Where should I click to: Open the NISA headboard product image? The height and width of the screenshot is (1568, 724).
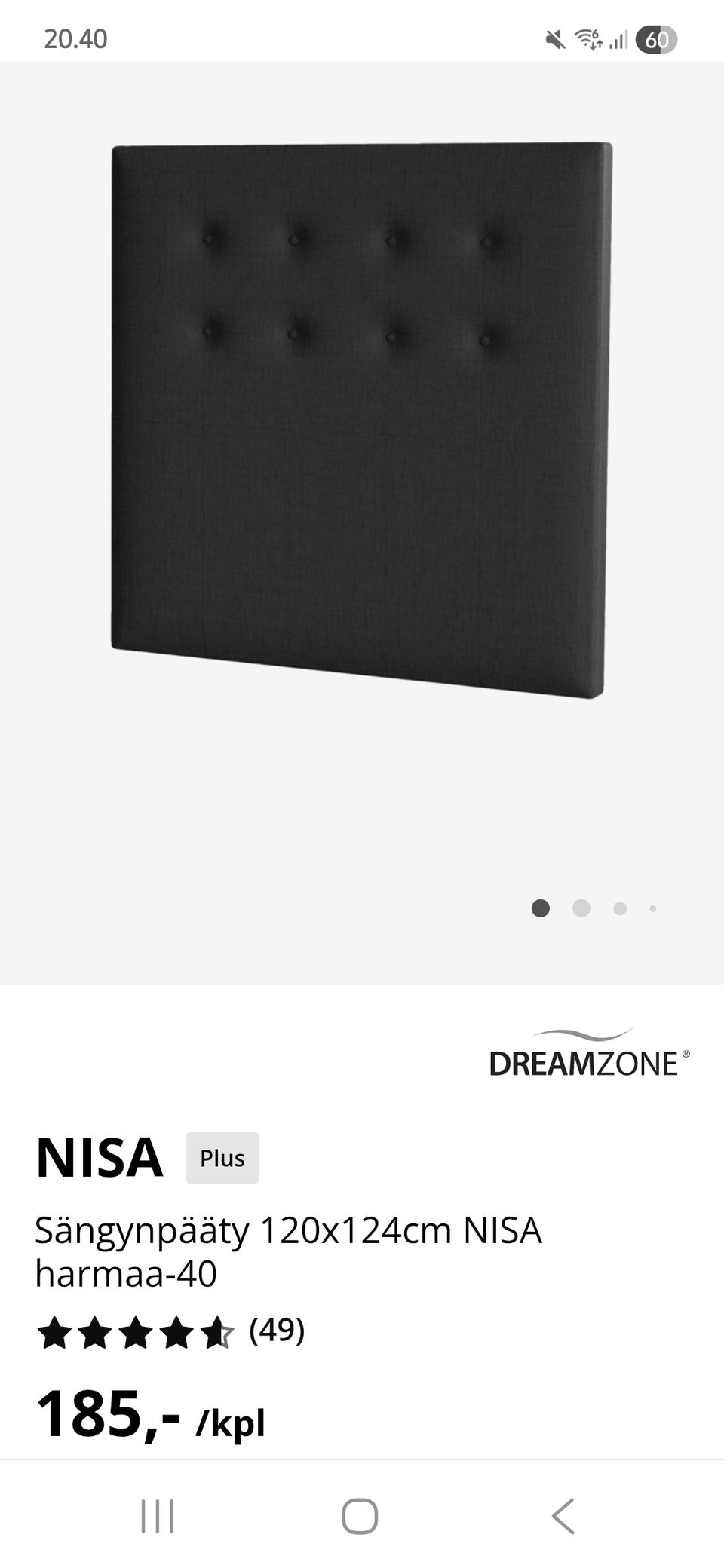click(362, 421)
